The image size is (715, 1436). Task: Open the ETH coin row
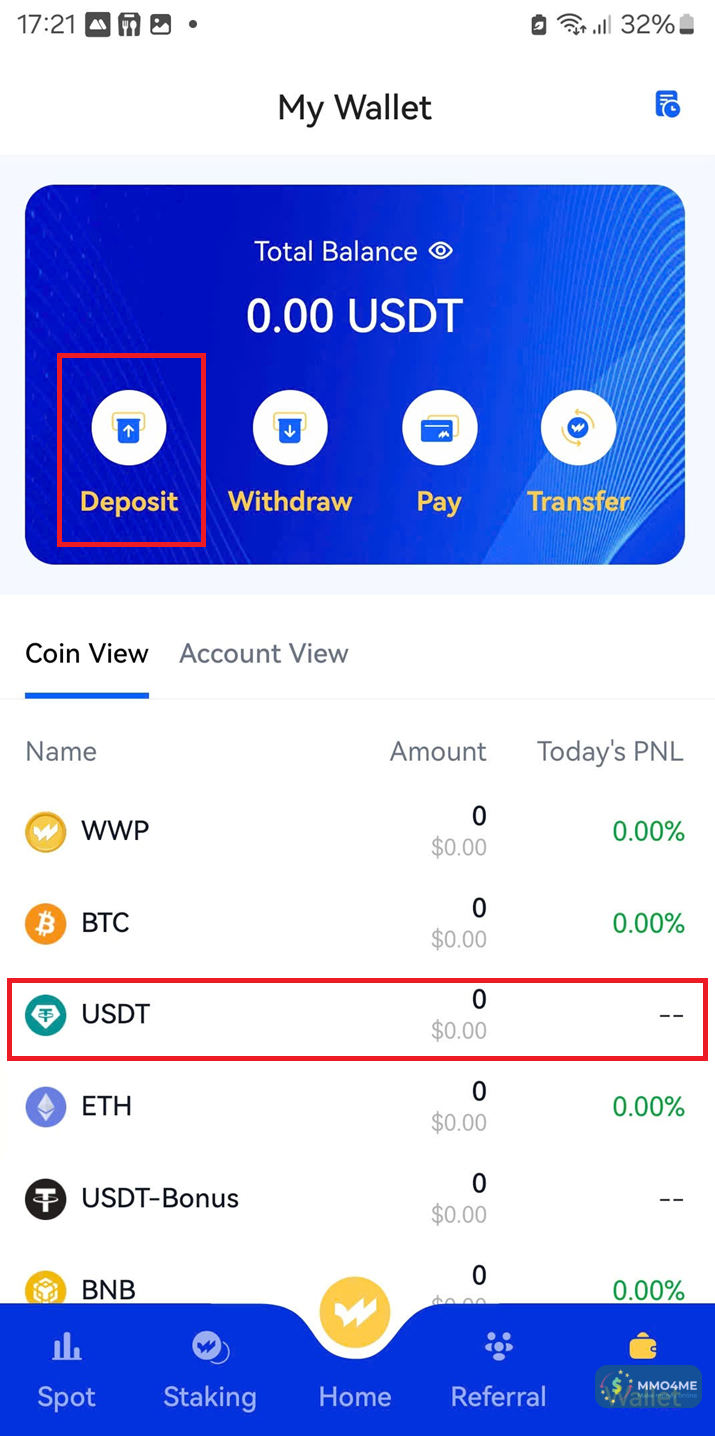(355, 1107)
